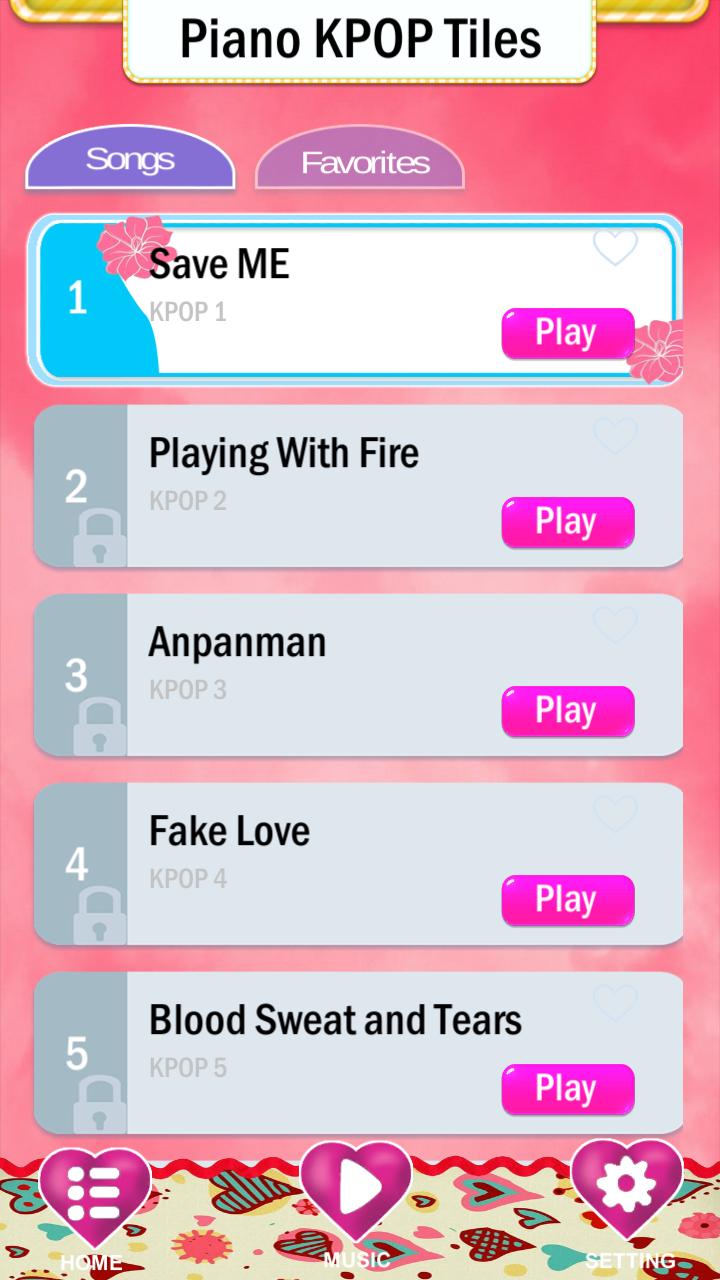Tap the heart icon on Anpanman

point(615,625)
